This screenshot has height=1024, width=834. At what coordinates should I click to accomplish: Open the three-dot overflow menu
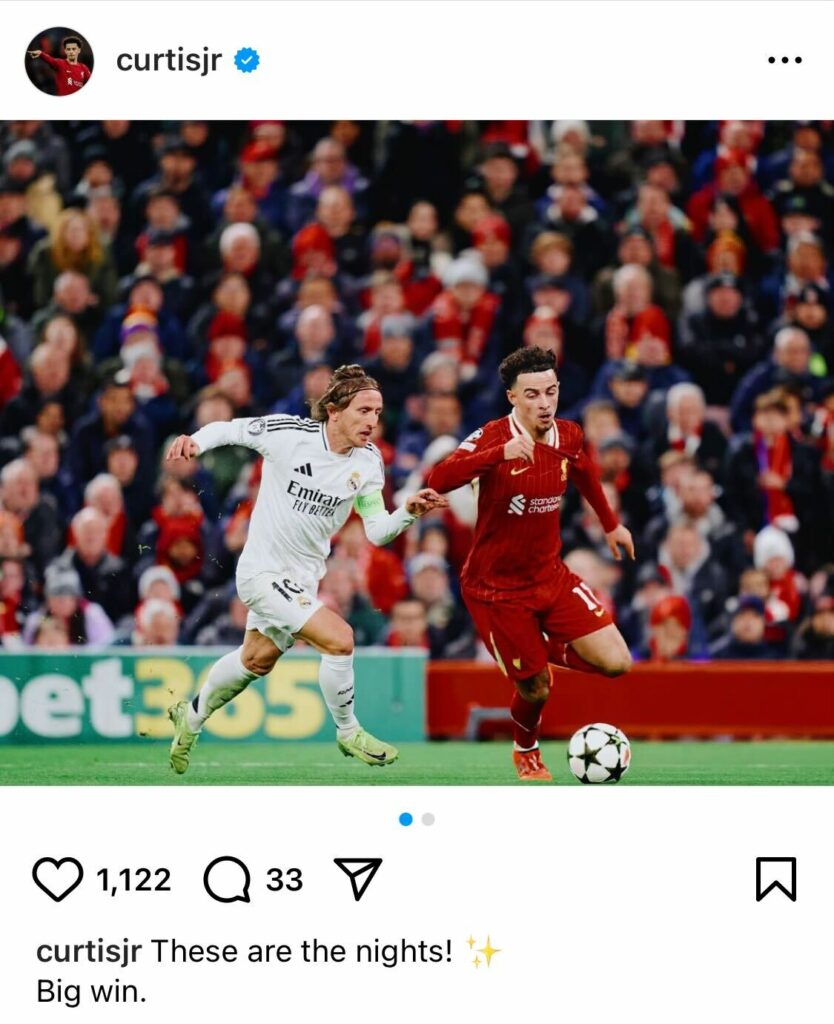click(x=784, y=61)
